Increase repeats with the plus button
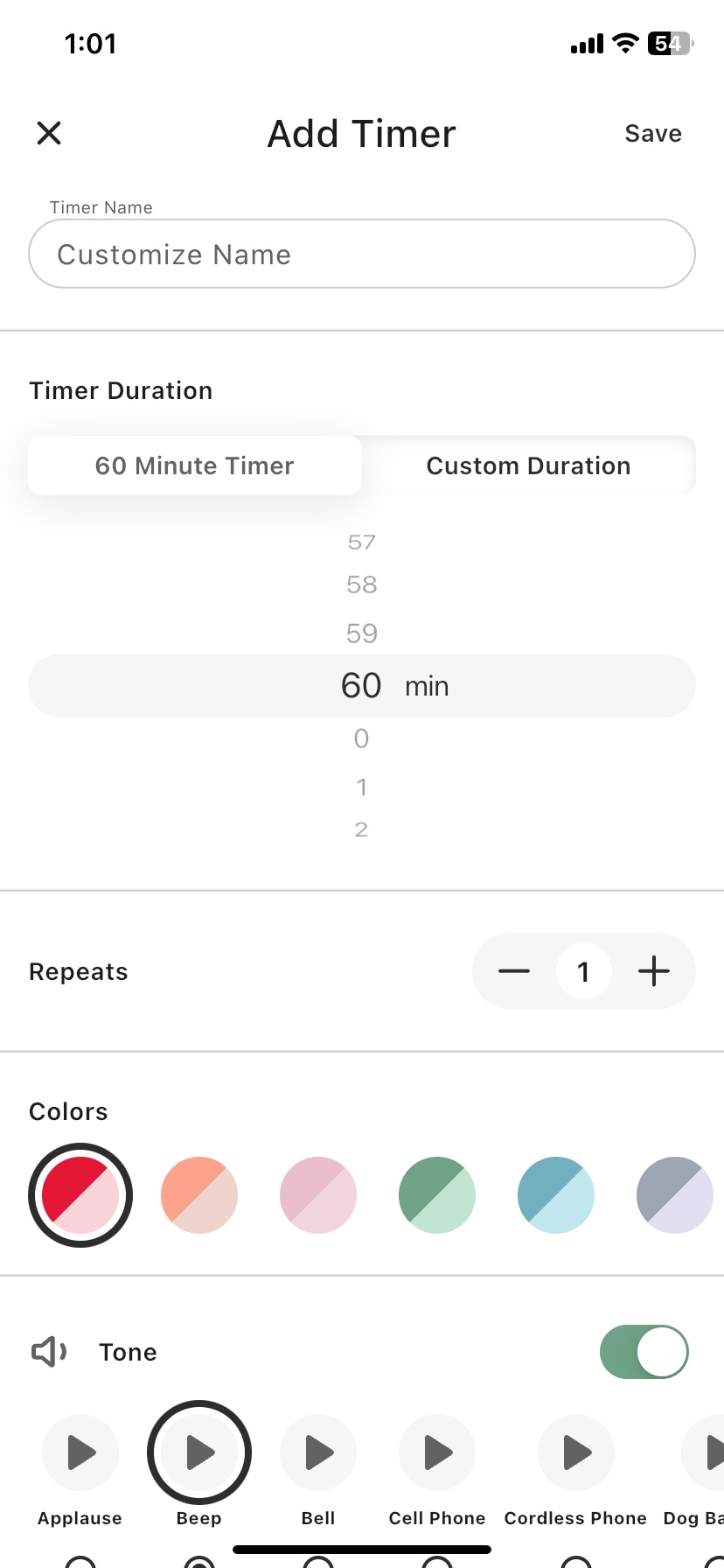Viewport: 724px width, 1568px height. click(654, 971)
